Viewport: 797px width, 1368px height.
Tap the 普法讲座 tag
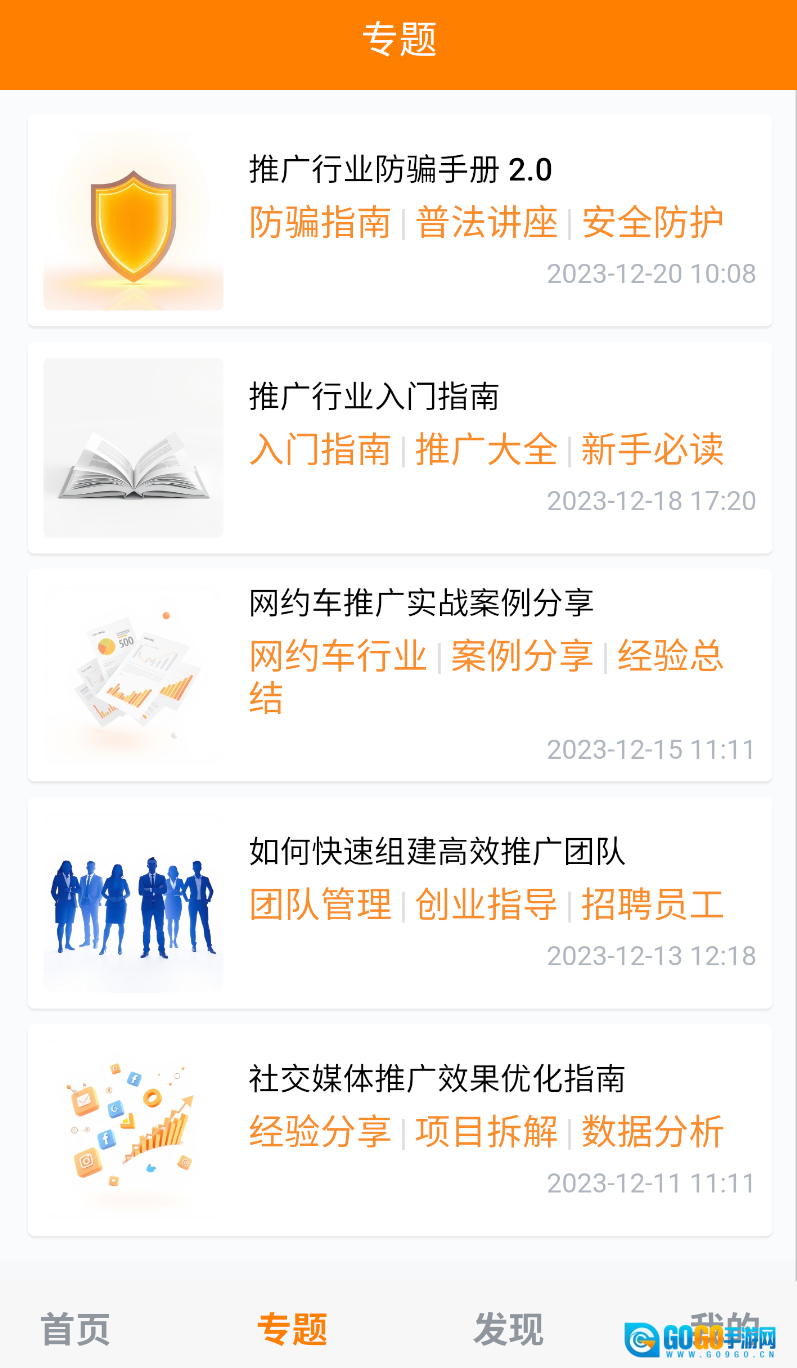(488, 223)
